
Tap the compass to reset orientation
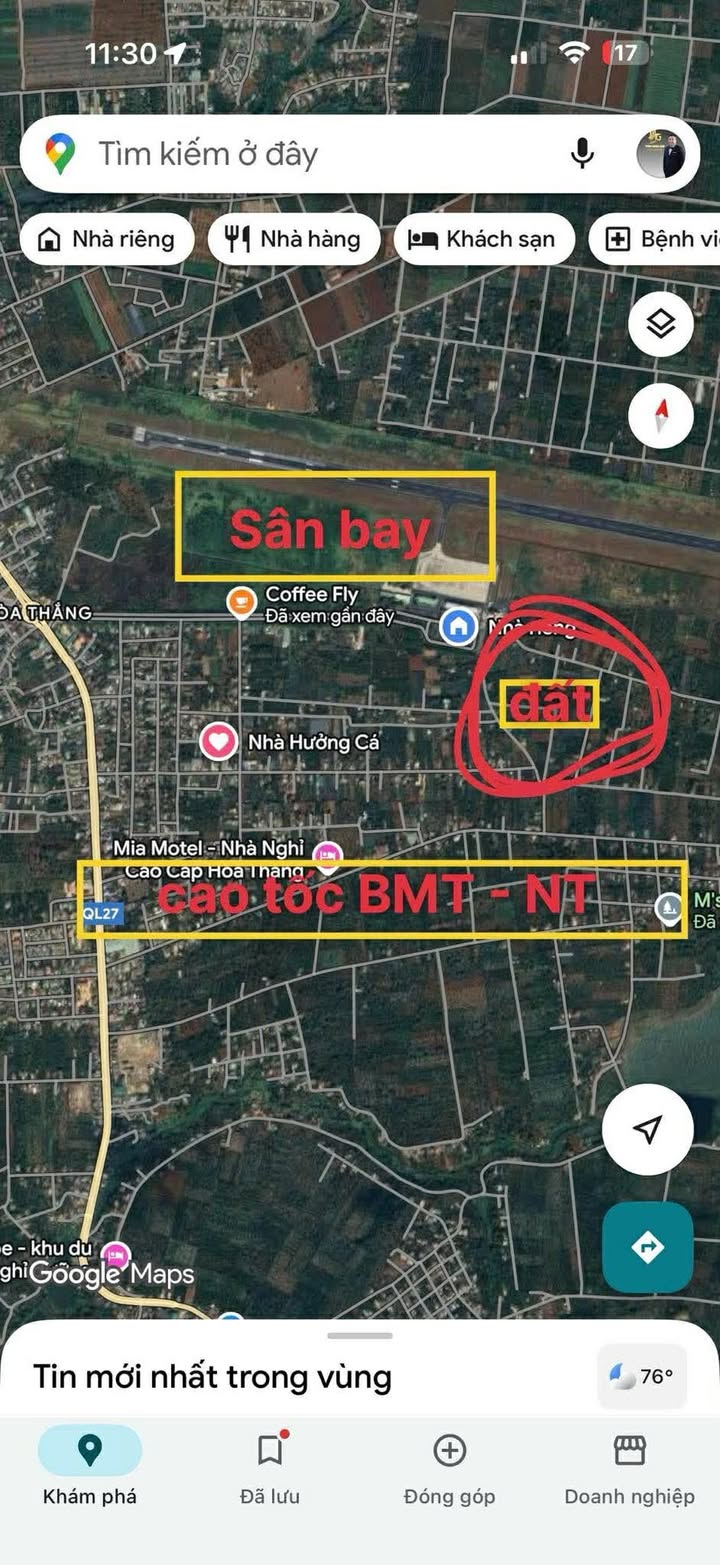tap(661, 415)
